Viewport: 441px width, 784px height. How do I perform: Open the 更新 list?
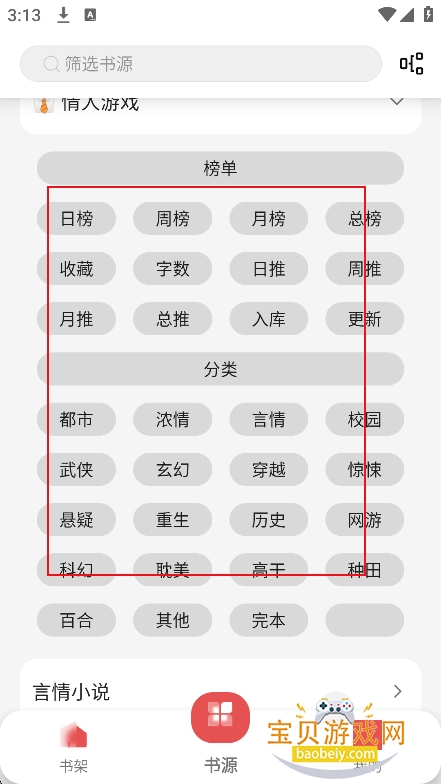364,318
